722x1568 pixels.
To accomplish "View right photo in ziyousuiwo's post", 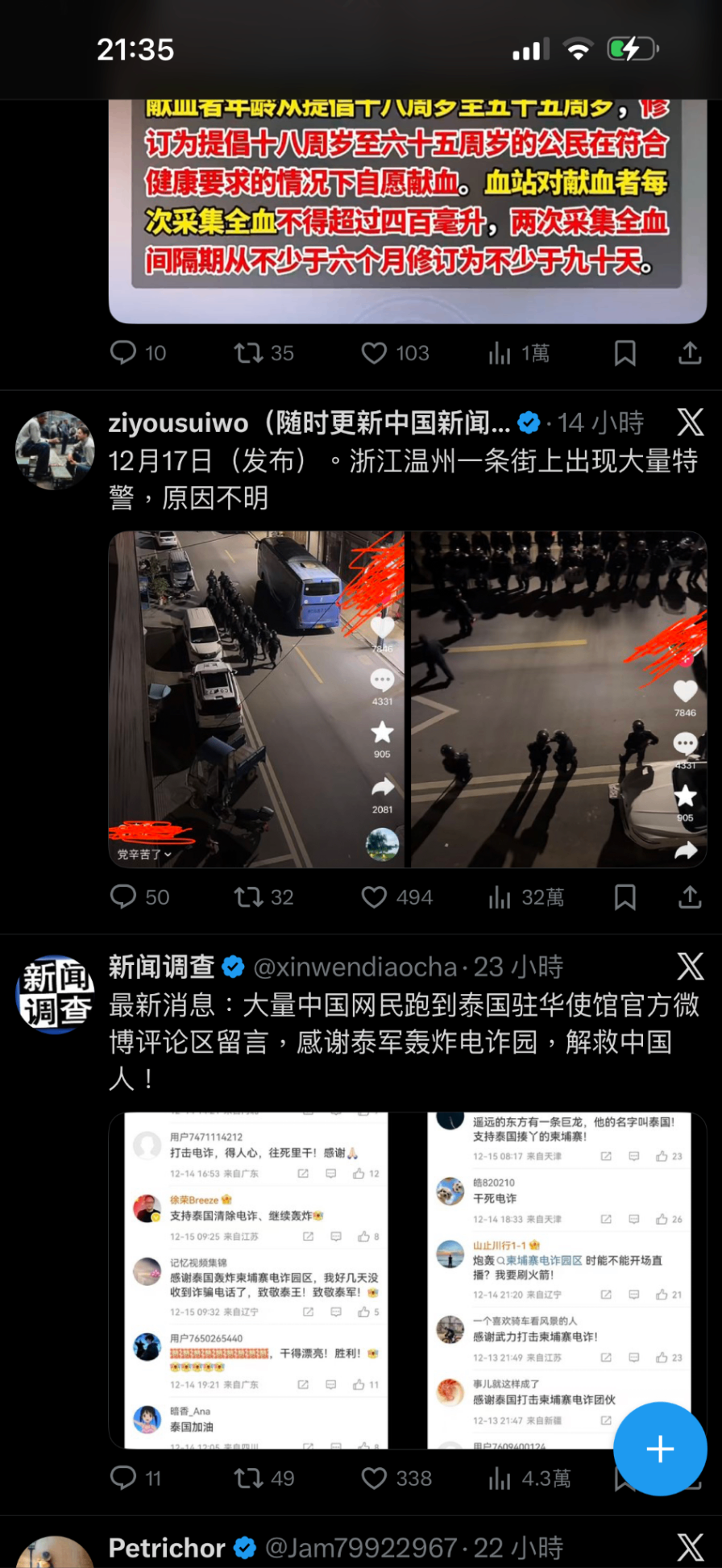I will pyautogui.click(x=558, y=699).
